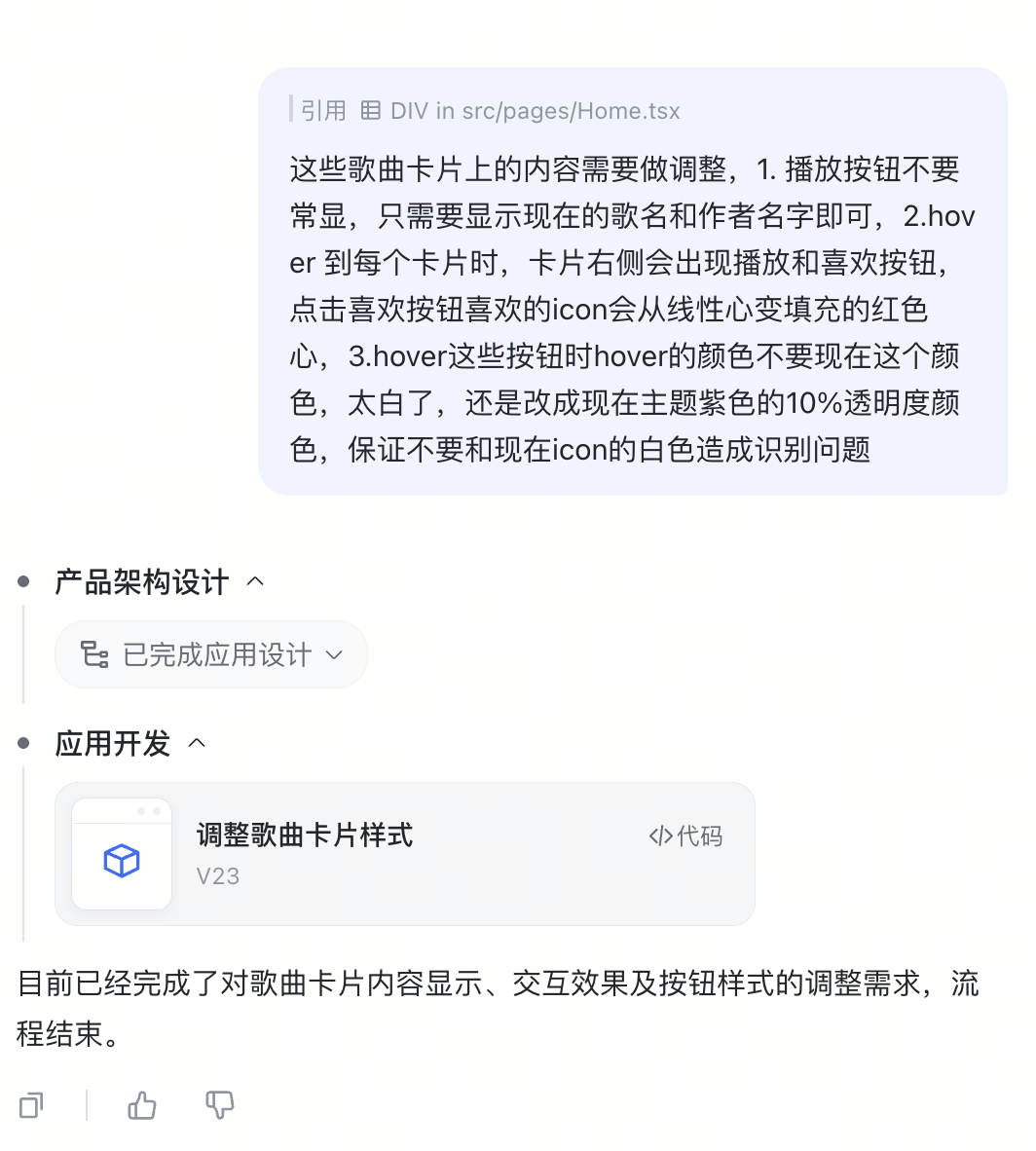
Task: Collapse the 产品架构设计 section
Action: (x=255, y=582)
